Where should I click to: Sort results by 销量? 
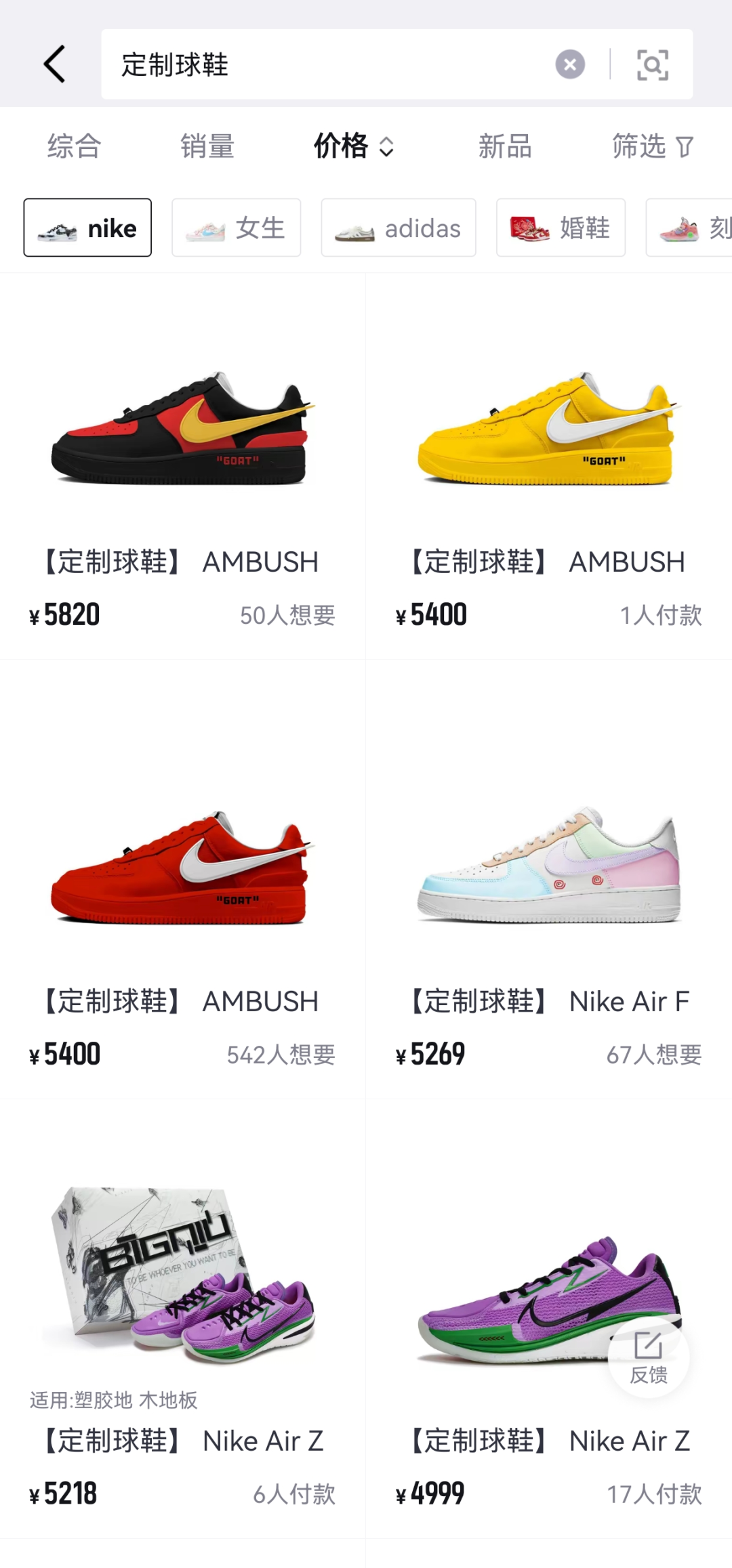(207, 146)
